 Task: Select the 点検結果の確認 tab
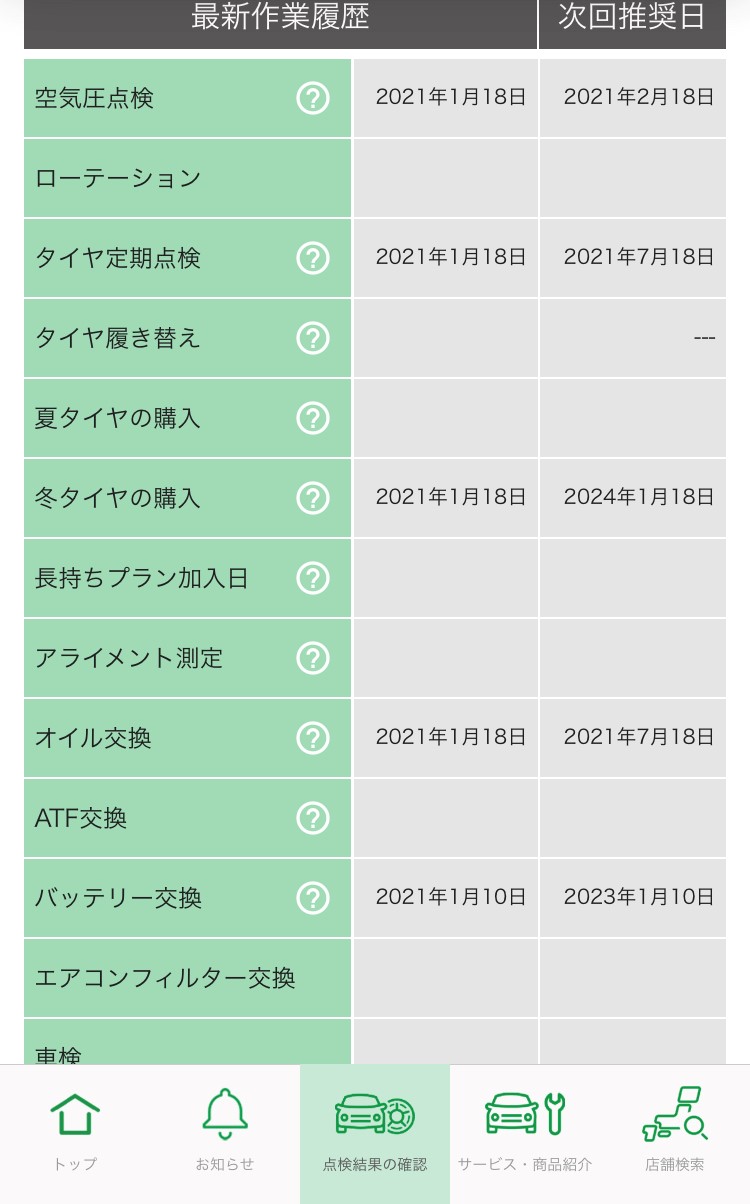pos(375,1132)
